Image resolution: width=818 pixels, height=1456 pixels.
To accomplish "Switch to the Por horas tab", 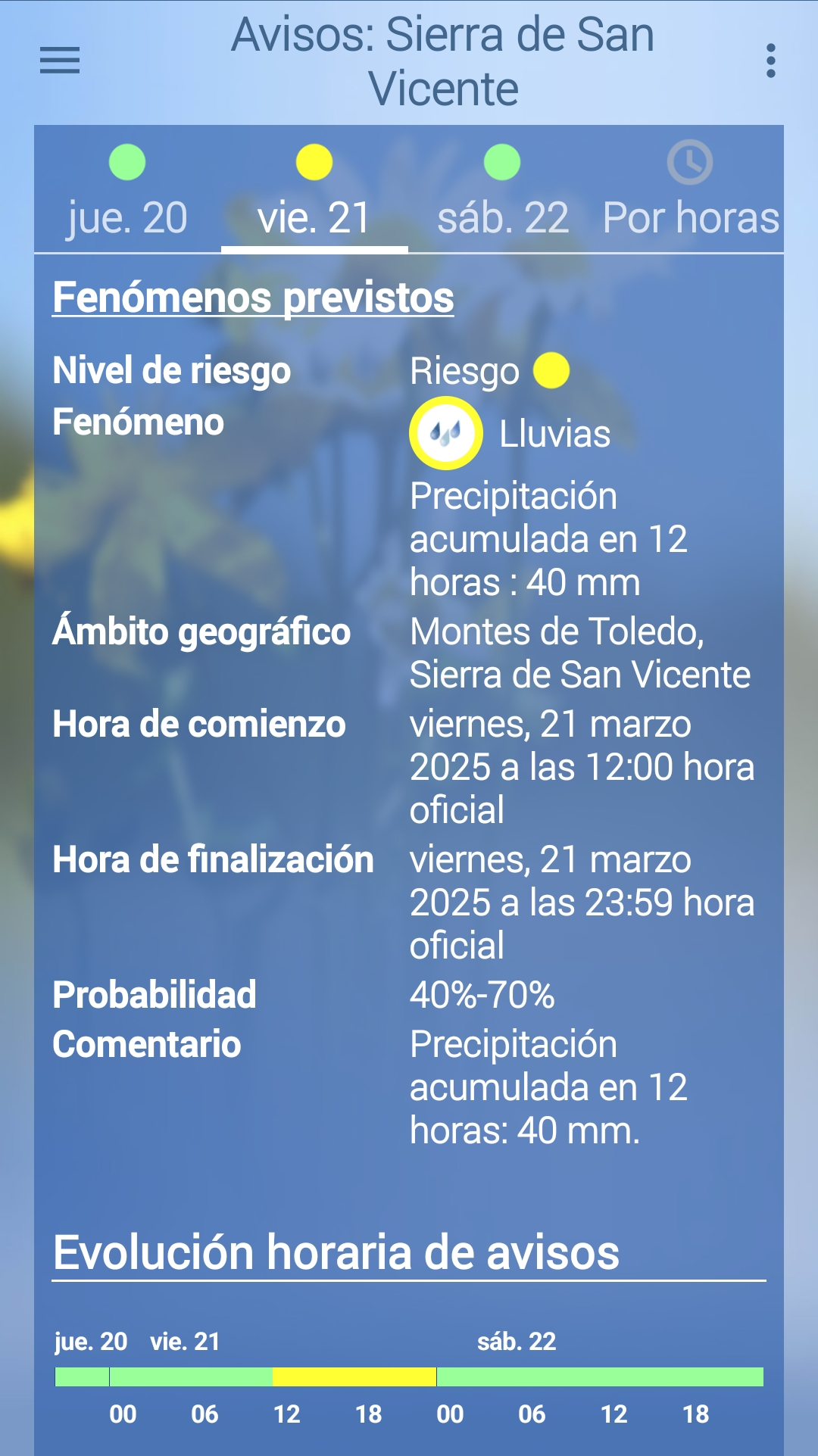I will coord(690,191).
